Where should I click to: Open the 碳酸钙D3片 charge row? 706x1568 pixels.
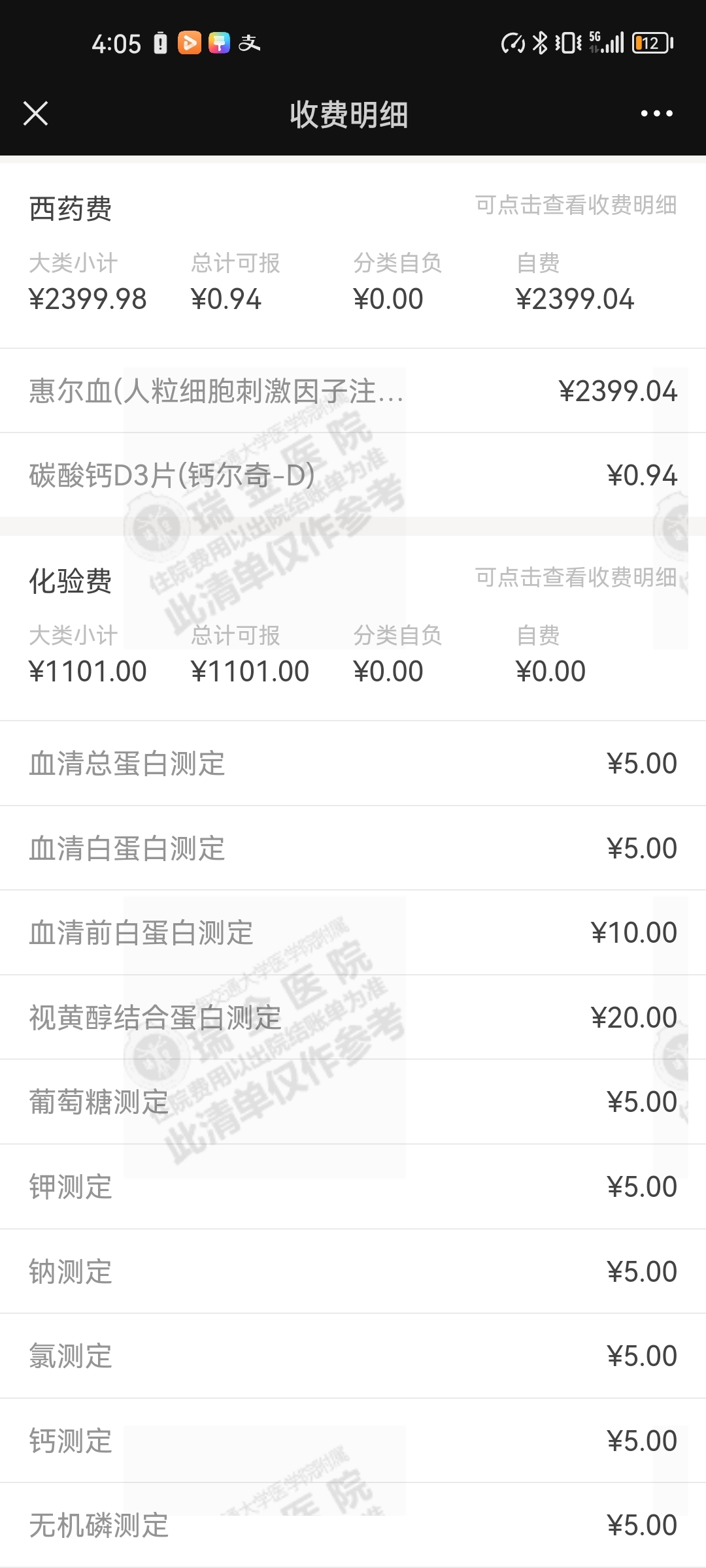point(353,475)
